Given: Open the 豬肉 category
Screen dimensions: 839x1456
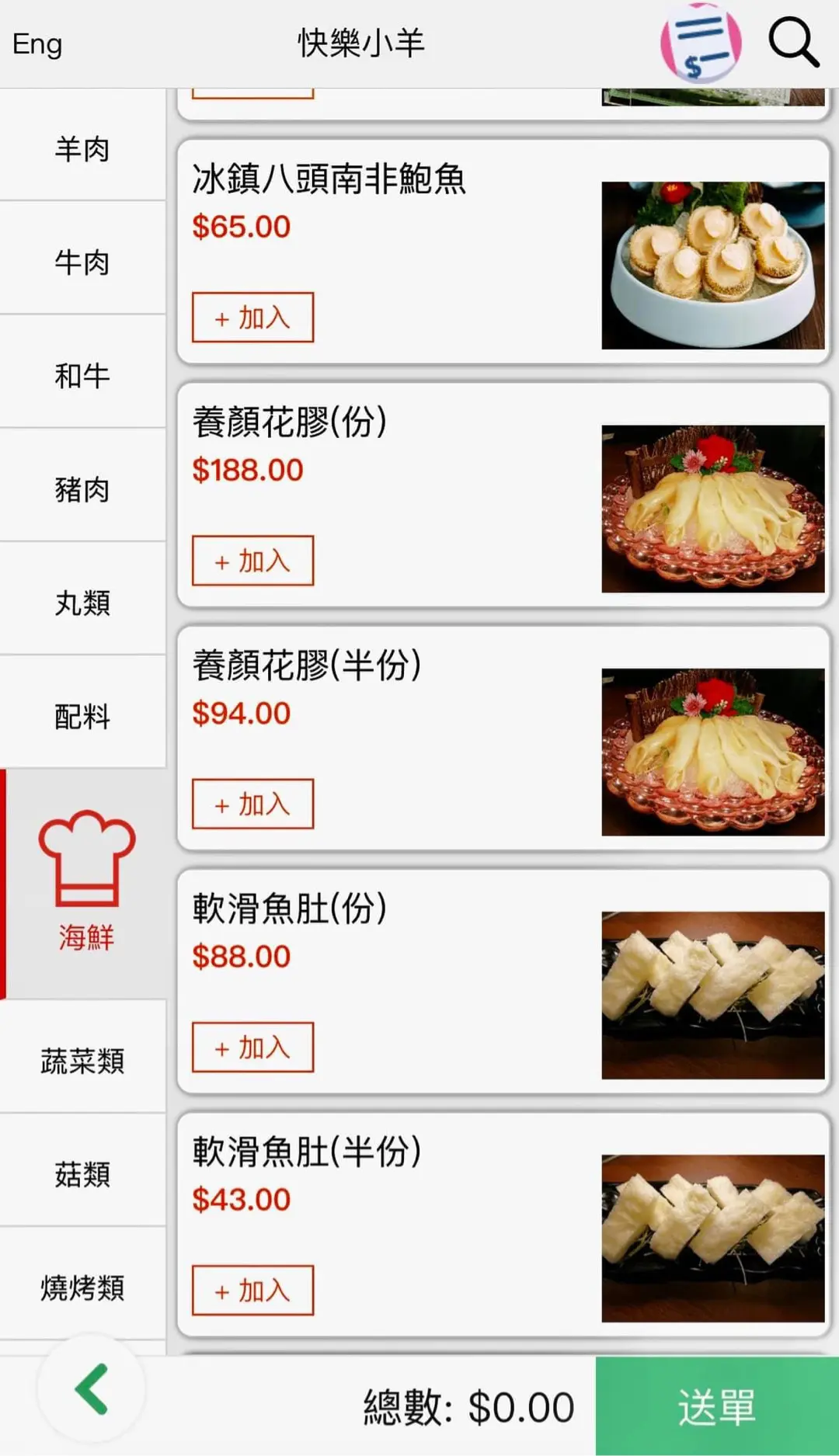Looking at the screenshot, I should pos(82,489).
